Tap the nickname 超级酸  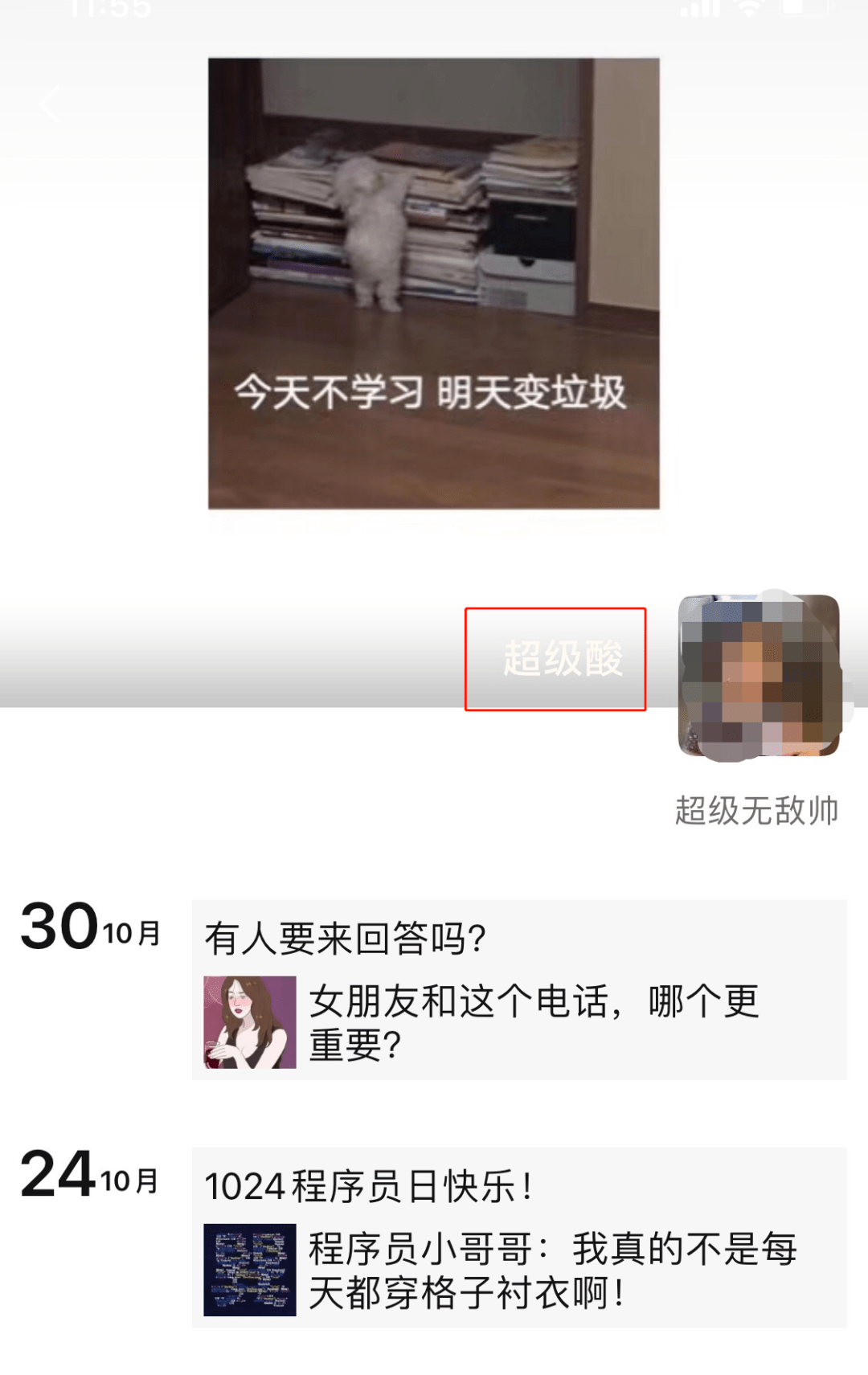coord(563,659)
